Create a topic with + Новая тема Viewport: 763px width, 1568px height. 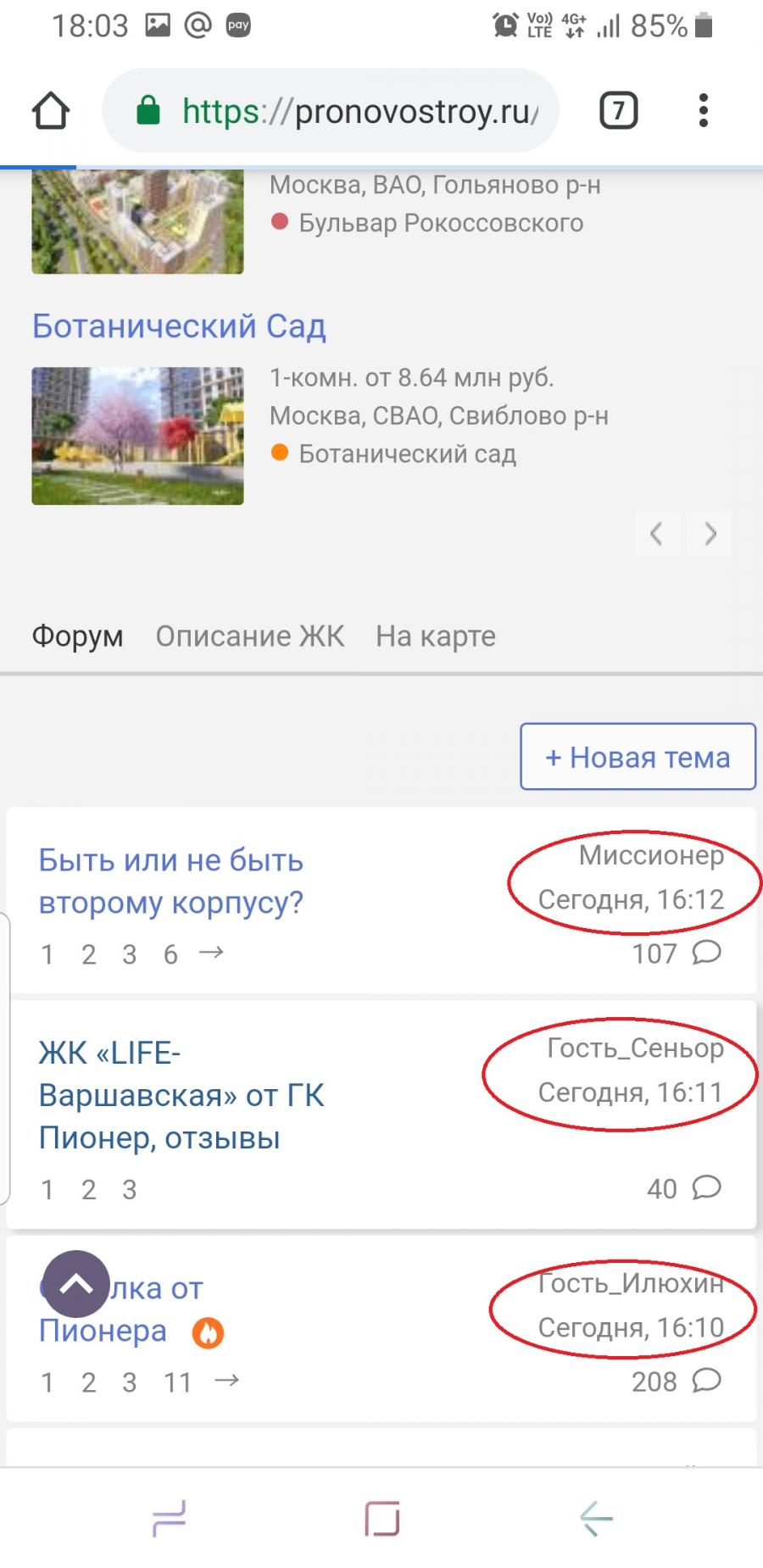coord(638,757)
